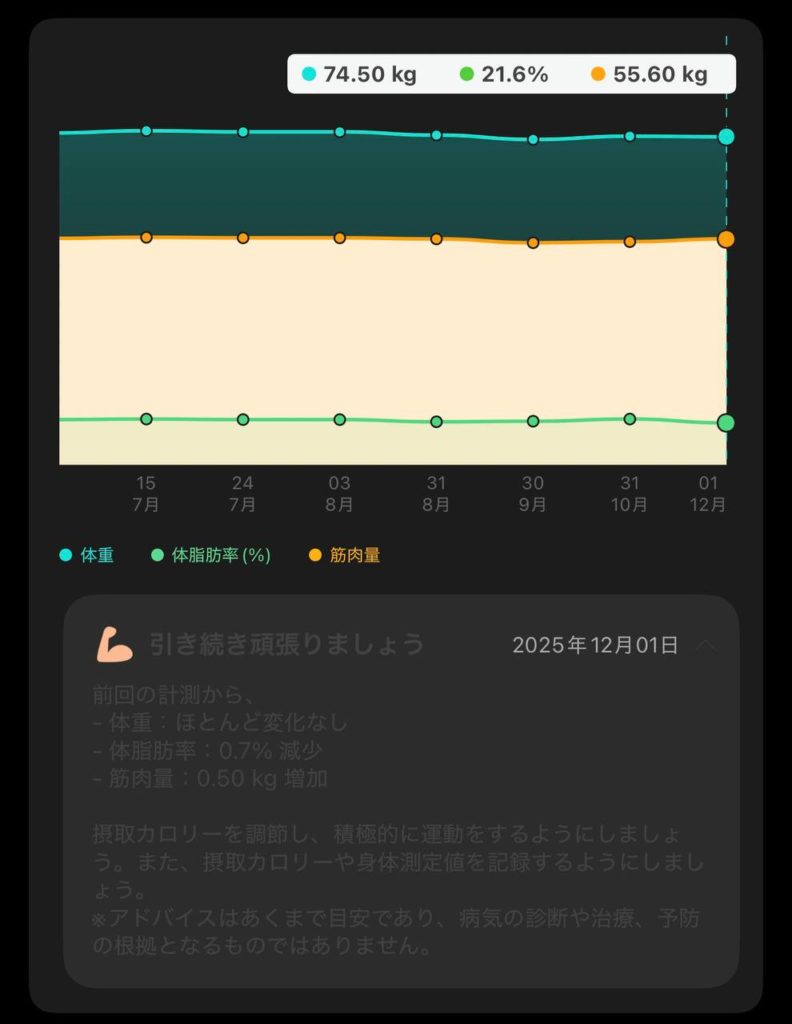
Task: Select the body fat point for 30 9月
Action: point(533,421)
